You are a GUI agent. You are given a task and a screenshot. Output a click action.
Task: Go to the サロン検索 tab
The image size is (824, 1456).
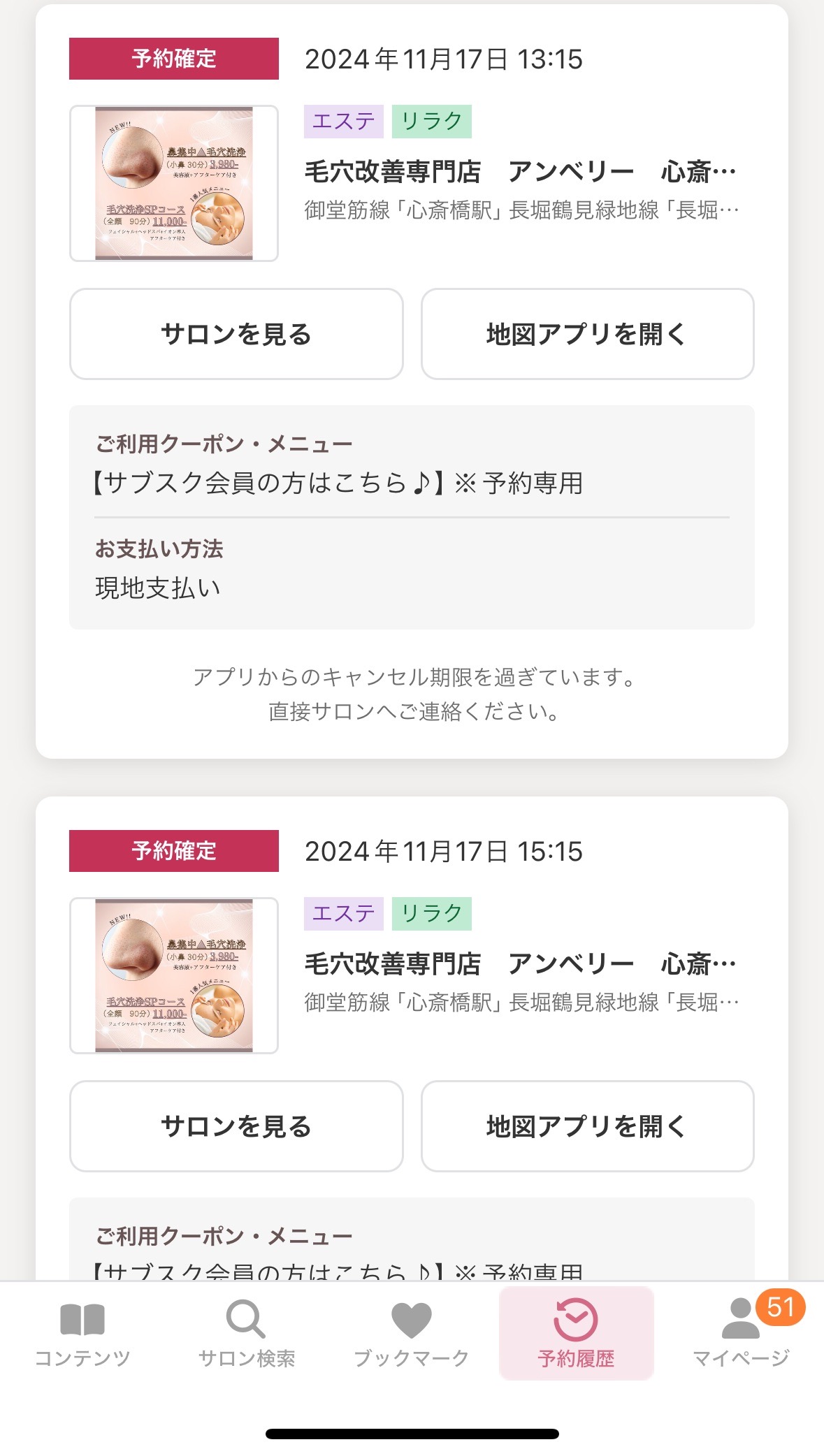coord(247,1334)
